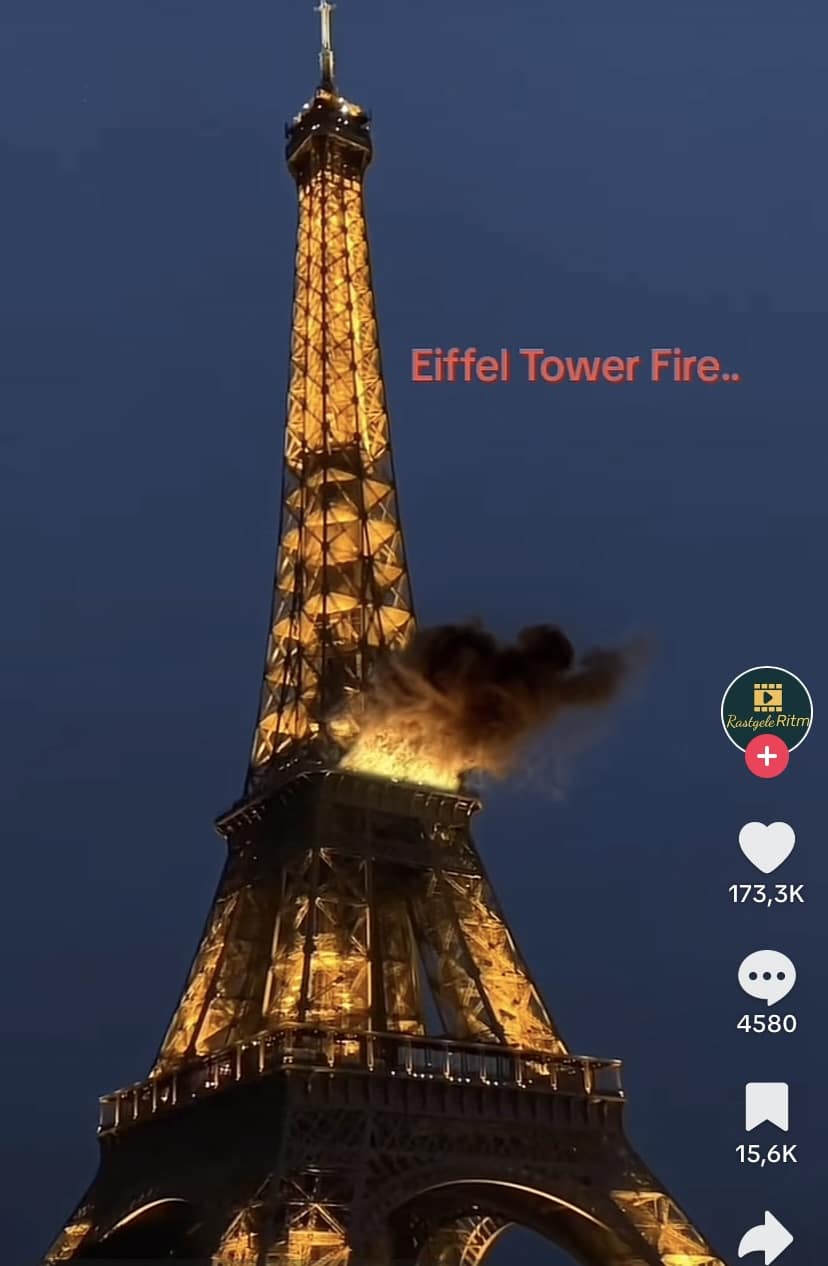Screen dimensions: 828x1266
Task: Open the comments on this video
Action: pyautogui.click(x=767, y=978)
